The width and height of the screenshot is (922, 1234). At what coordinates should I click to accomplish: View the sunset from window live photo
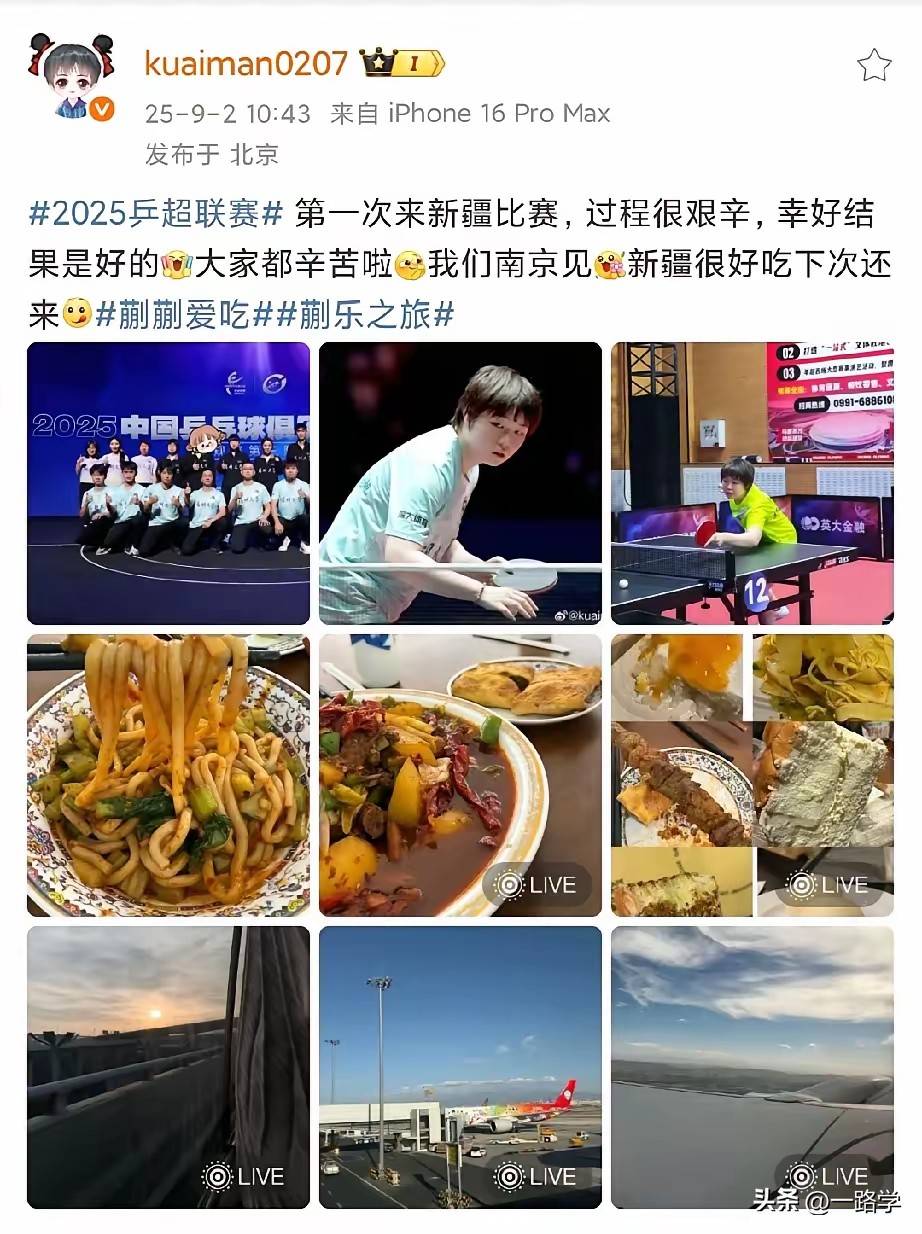pyautogui.click(x=168, y=1067)
